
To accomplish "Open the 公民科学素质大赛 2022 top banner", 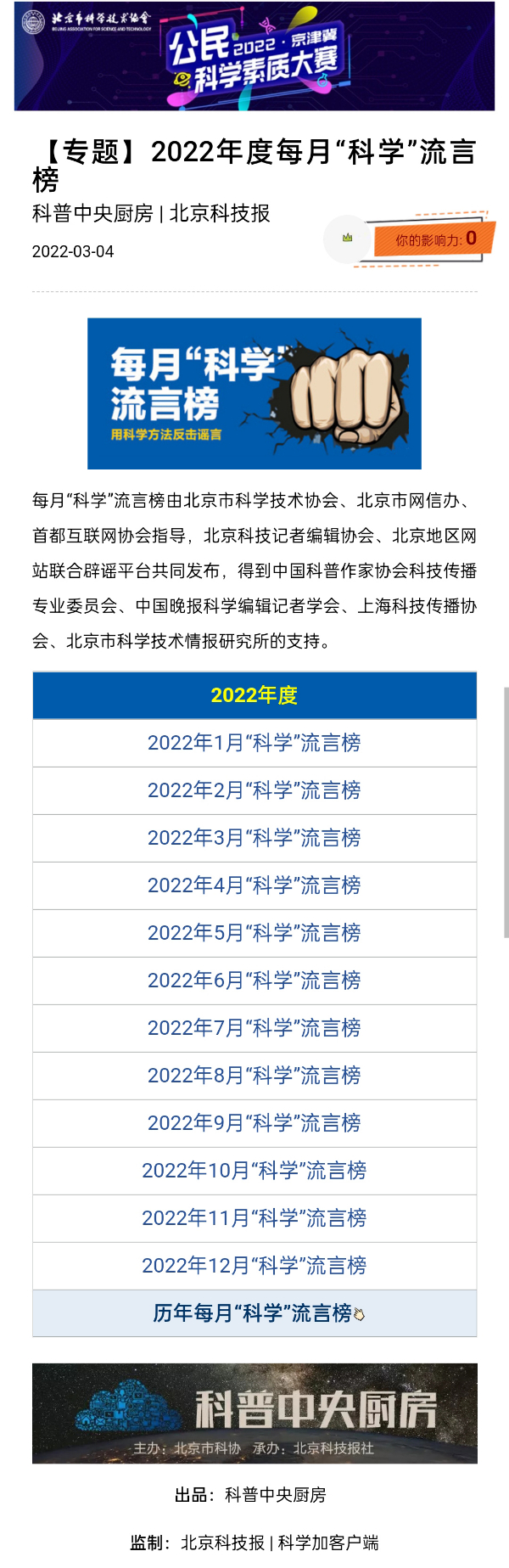I will click(x=255, y=56).
